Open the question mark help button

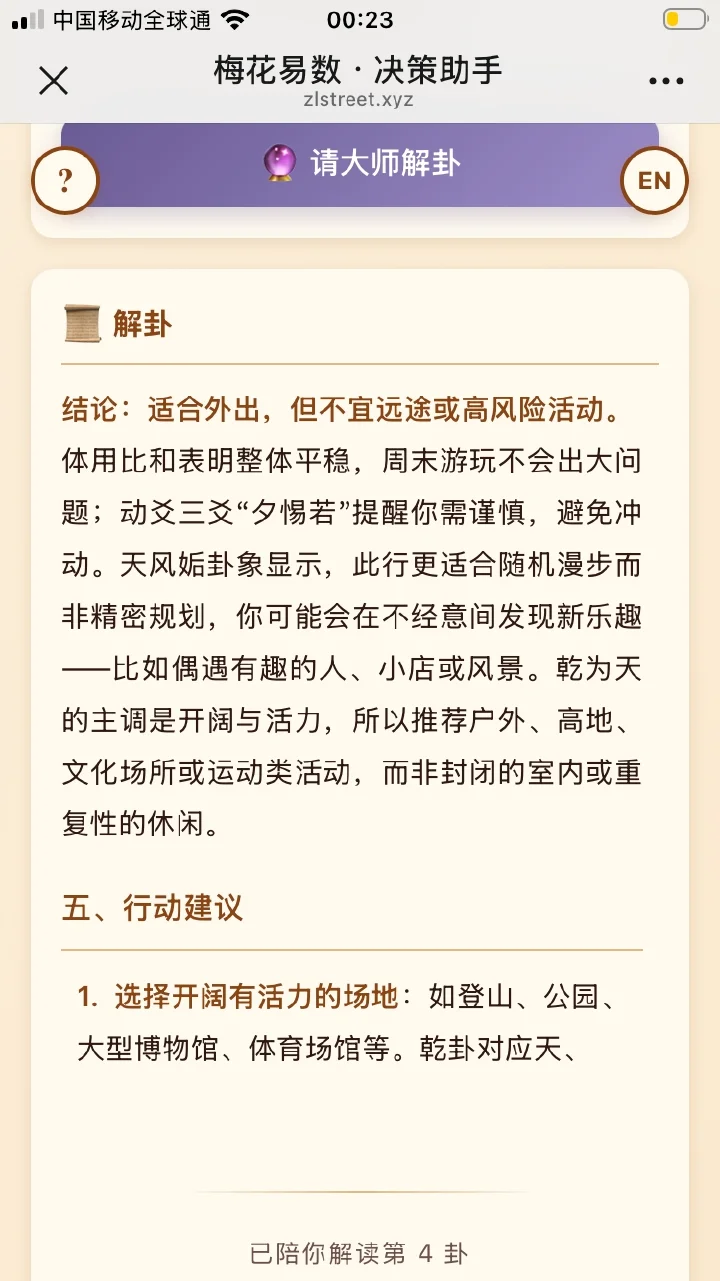pos(66,181)
